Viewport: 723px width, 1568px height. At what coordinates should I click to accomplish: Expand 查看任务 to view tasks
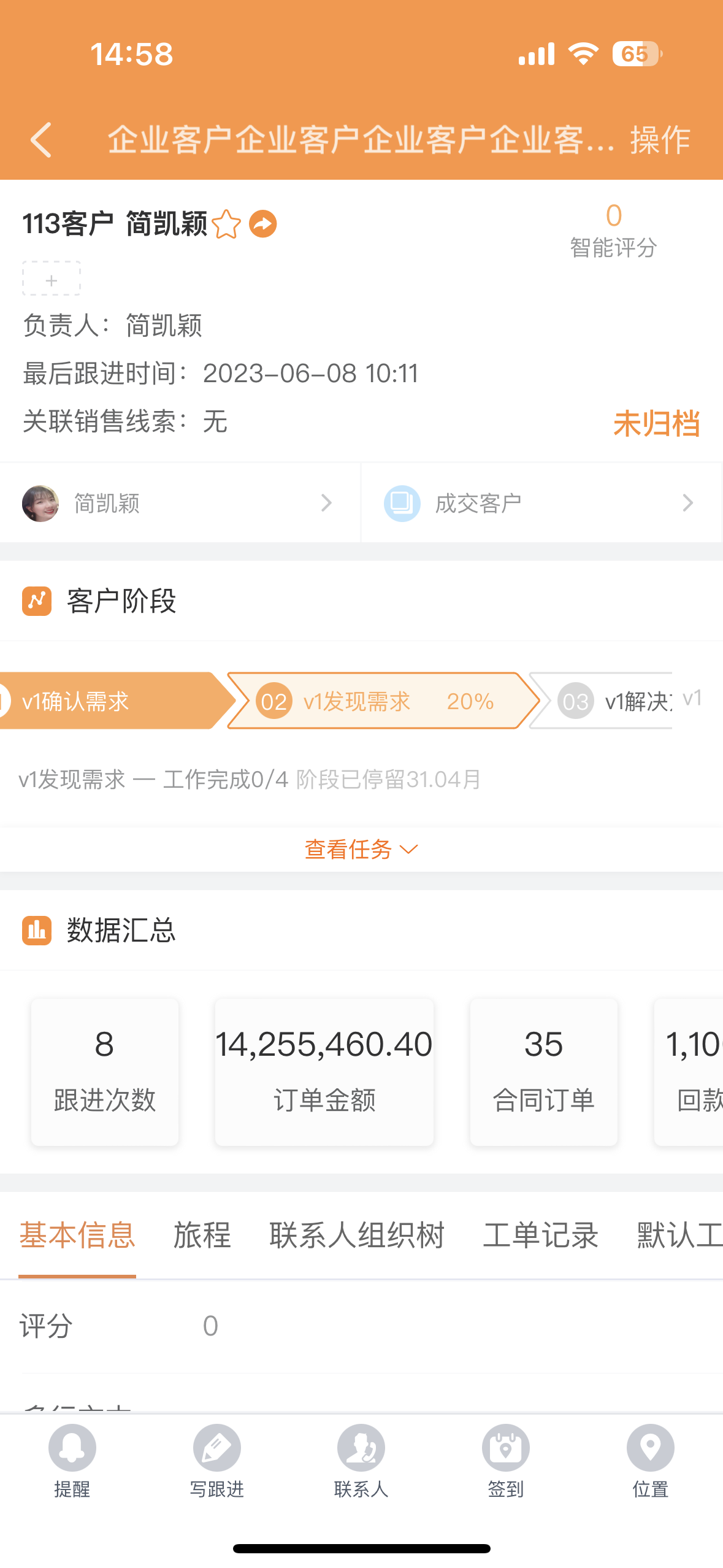(x=361, y=850)
